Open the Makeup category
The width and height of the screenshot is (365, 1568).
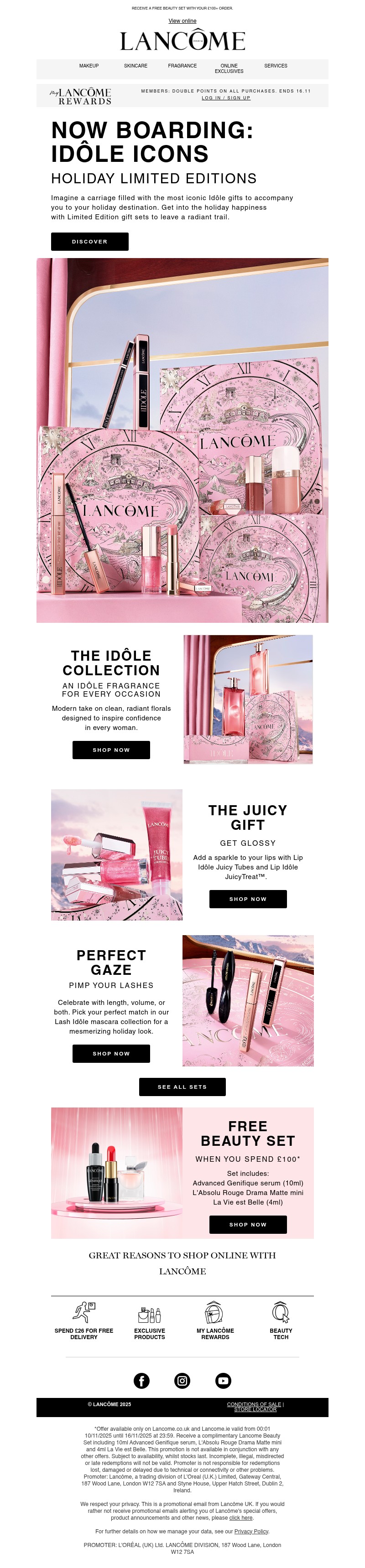[89, 66]
